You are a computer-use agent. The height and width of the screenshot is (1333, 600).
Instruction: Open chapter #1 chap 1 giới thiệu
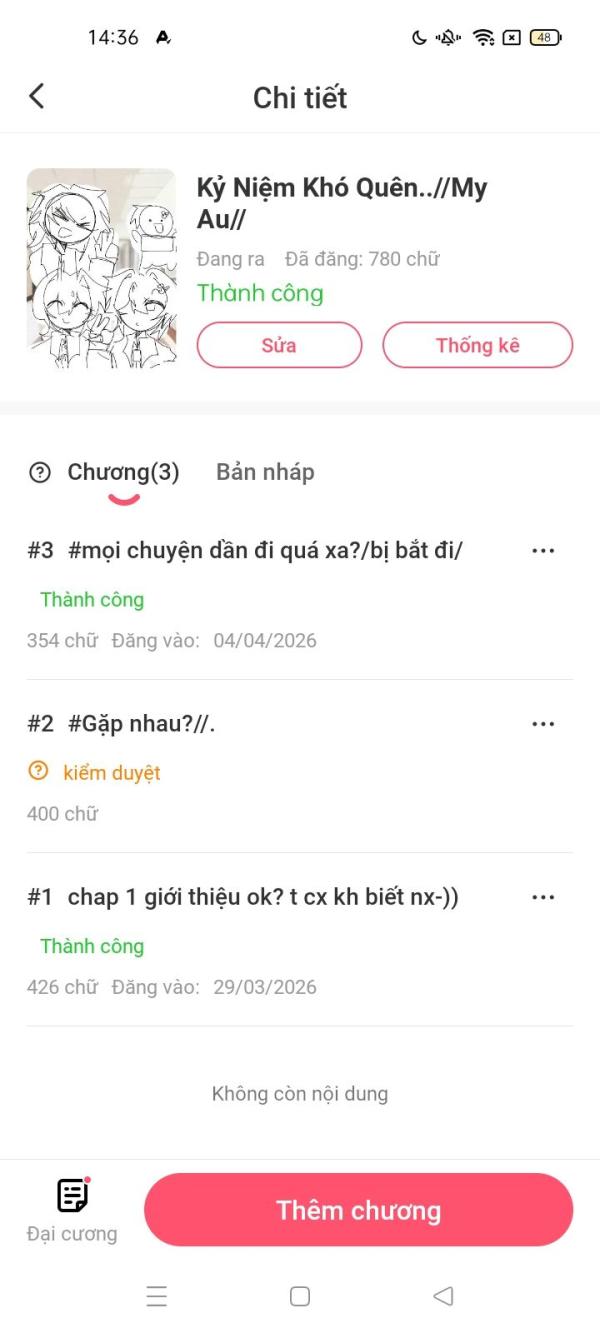(263, 897)
